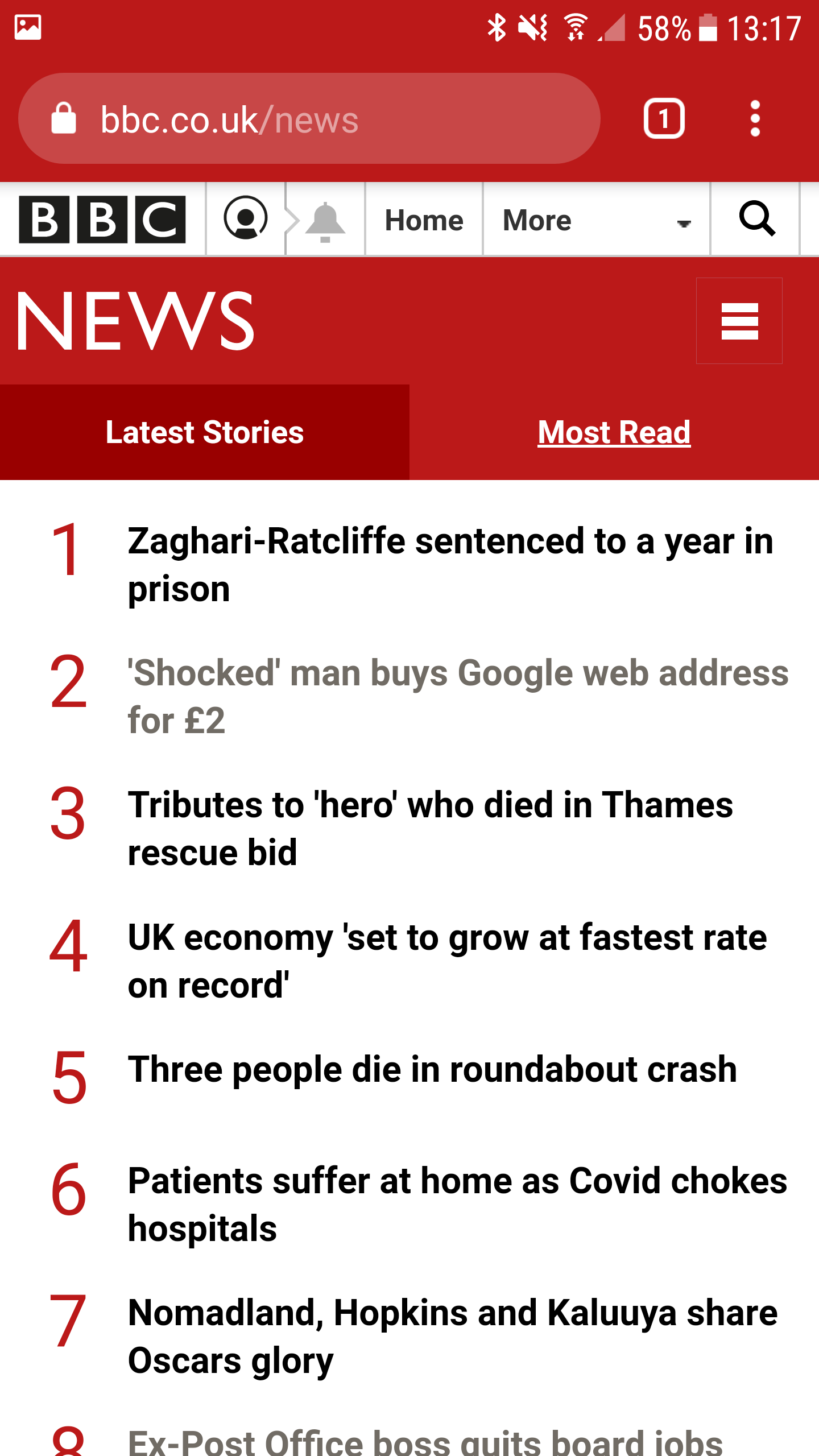Tap the BBC logo
This screenshot has height=1456, width=819.
coord(102,220)
